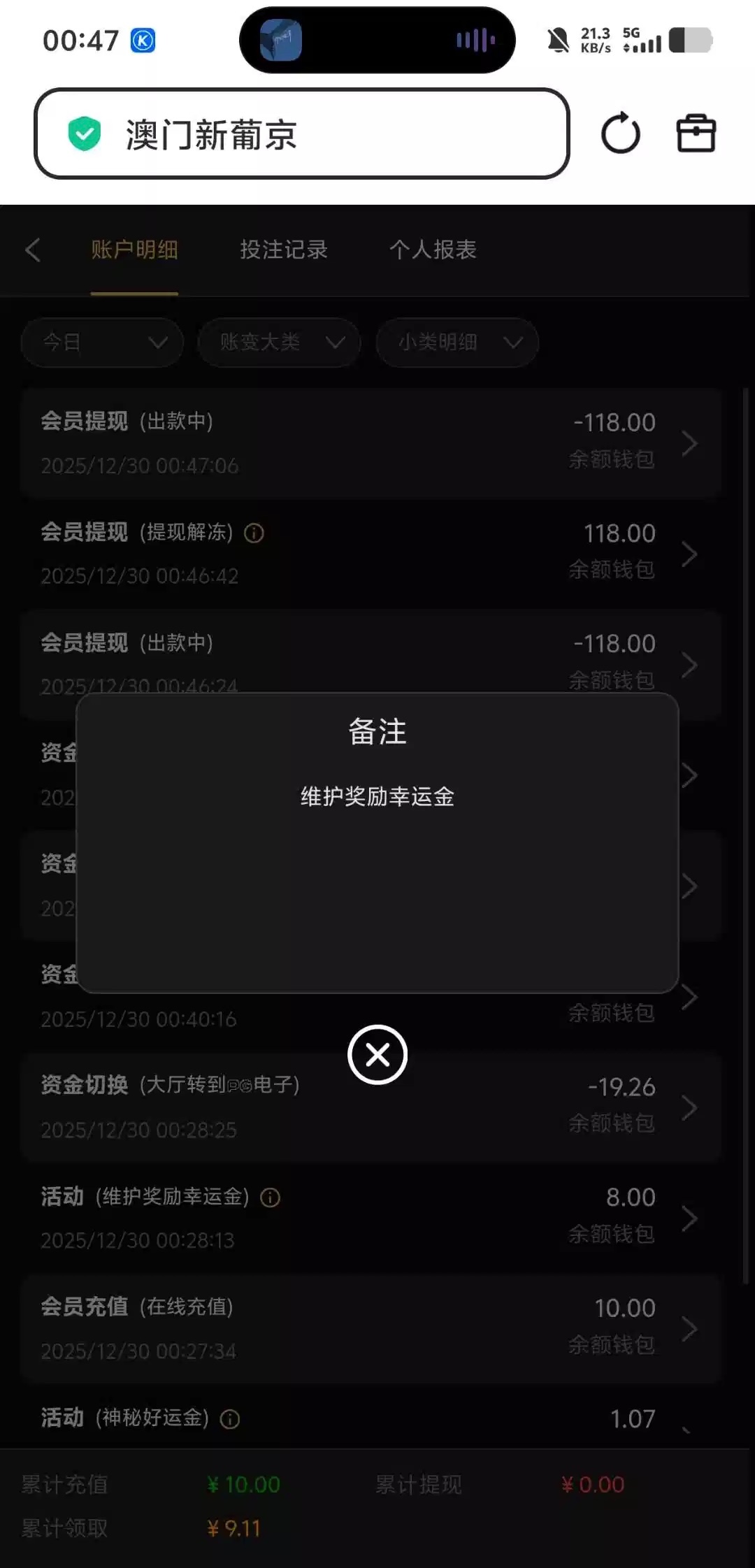The image size is (755, 1568).
Task: Show info for 提现解冻 entry
Action: point(254,533)
